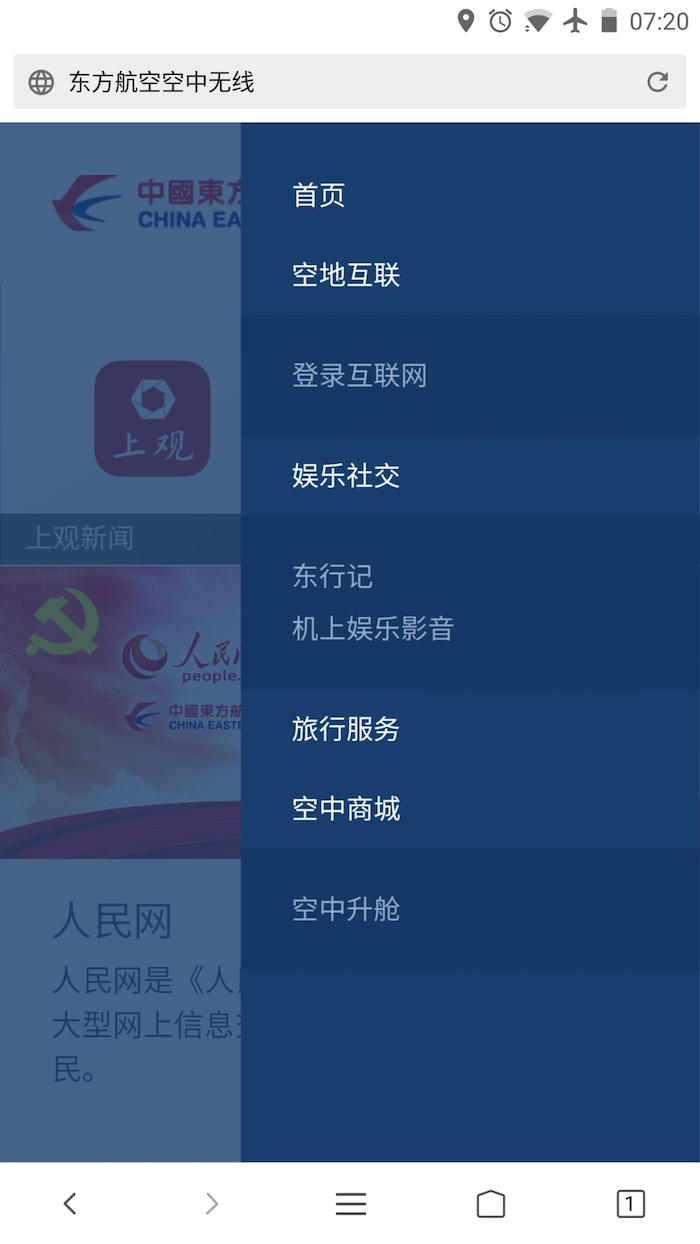Tap the address bar showing 东方航空空中无线
Image resolution: width=700 pixels, height=1244 pixels.
[330, 82]
